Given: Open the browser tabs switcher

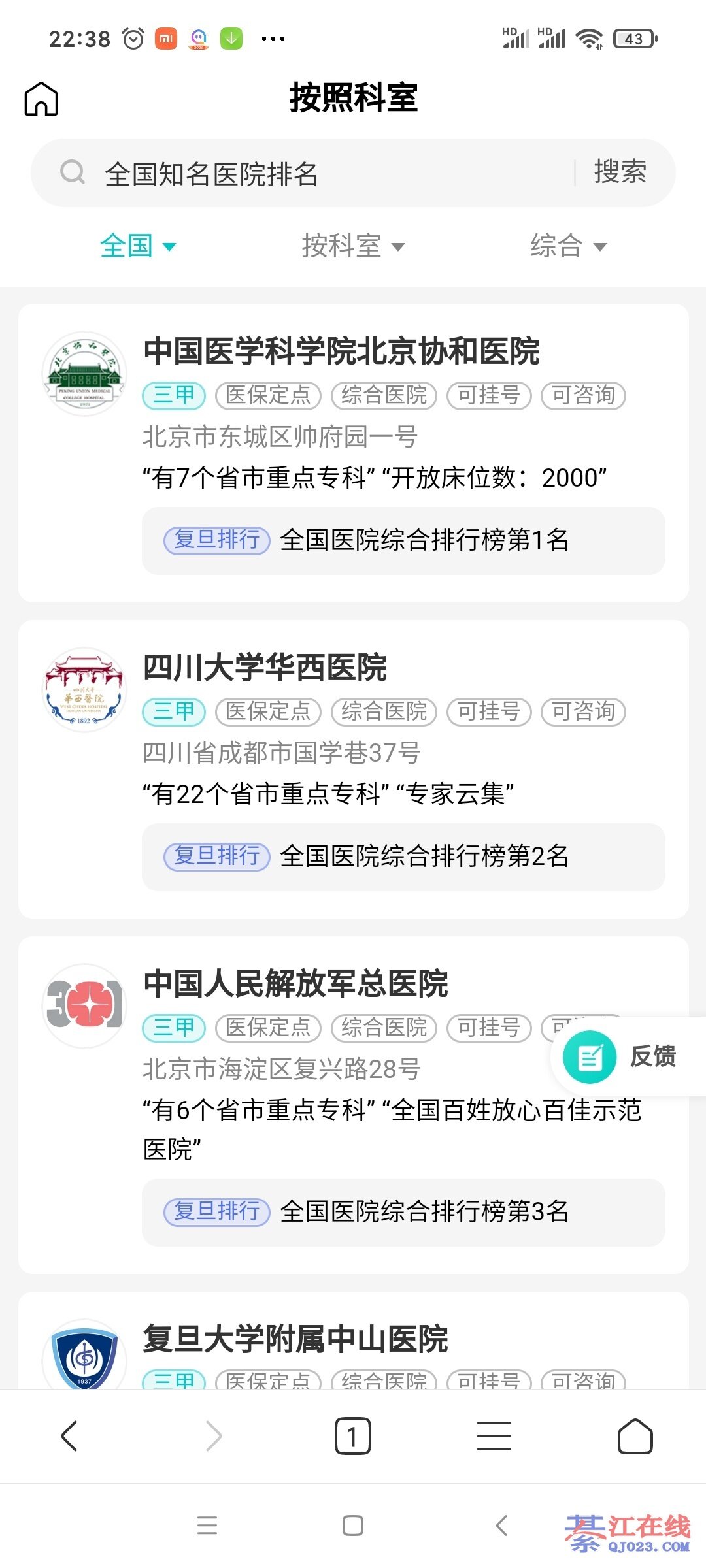Looking at the screenshot, I should pos(353,1436).
